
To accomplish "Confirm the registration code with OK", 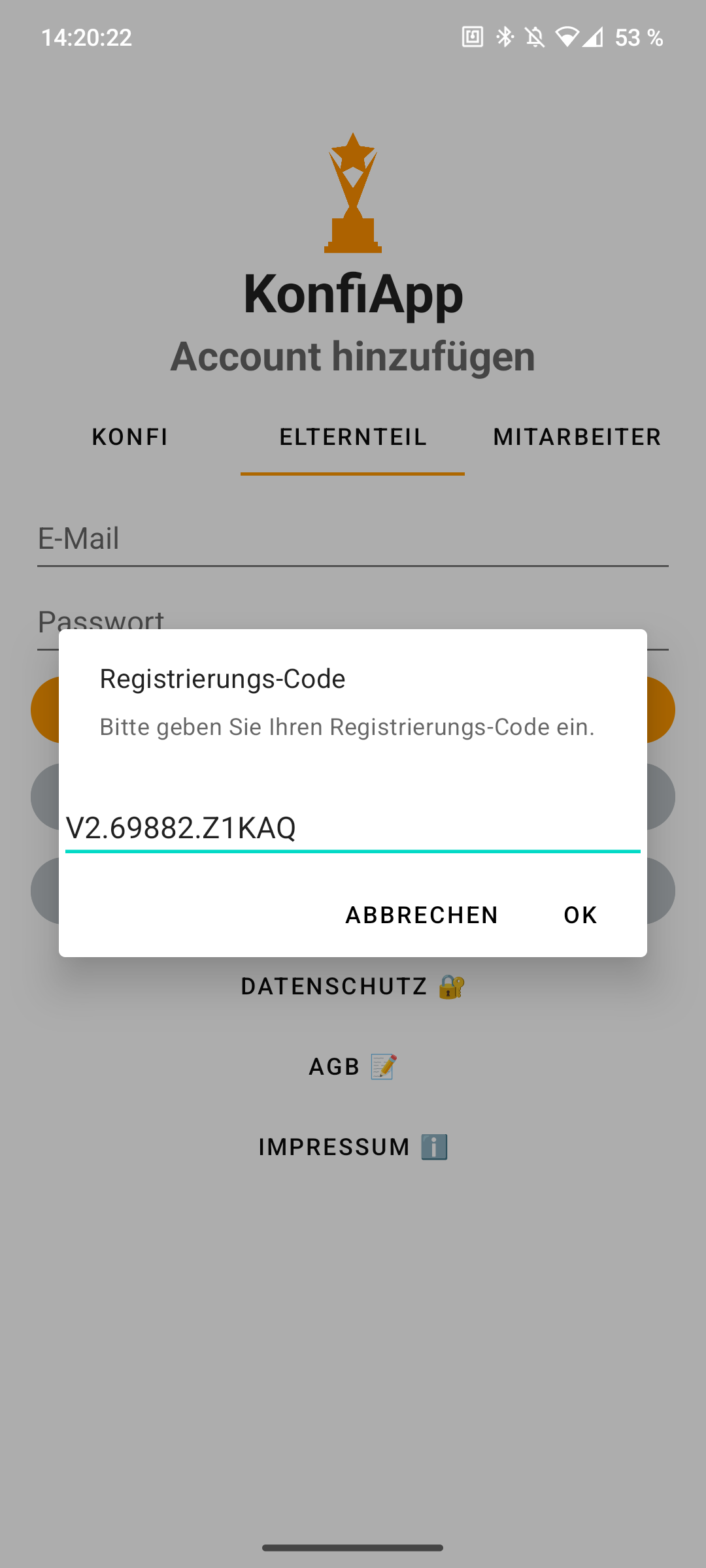I will [579, 915].
